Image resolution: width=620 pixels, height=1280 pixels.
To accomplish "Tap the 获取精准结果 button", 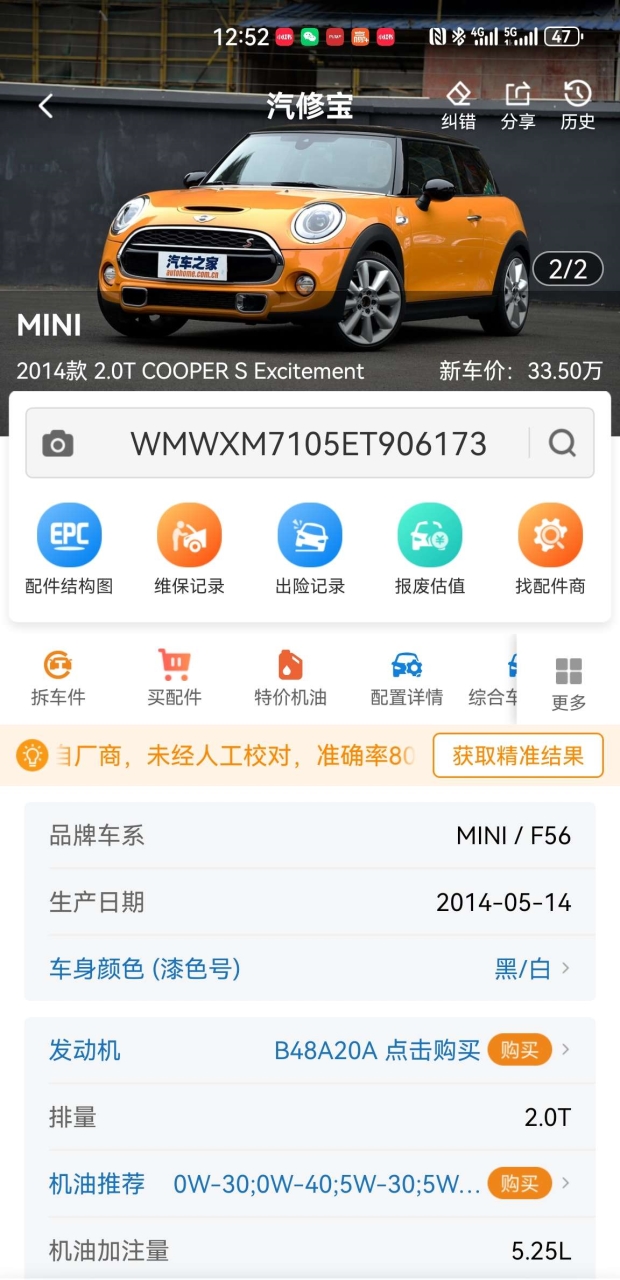I will pyautogui.click(x=517, y=755).
